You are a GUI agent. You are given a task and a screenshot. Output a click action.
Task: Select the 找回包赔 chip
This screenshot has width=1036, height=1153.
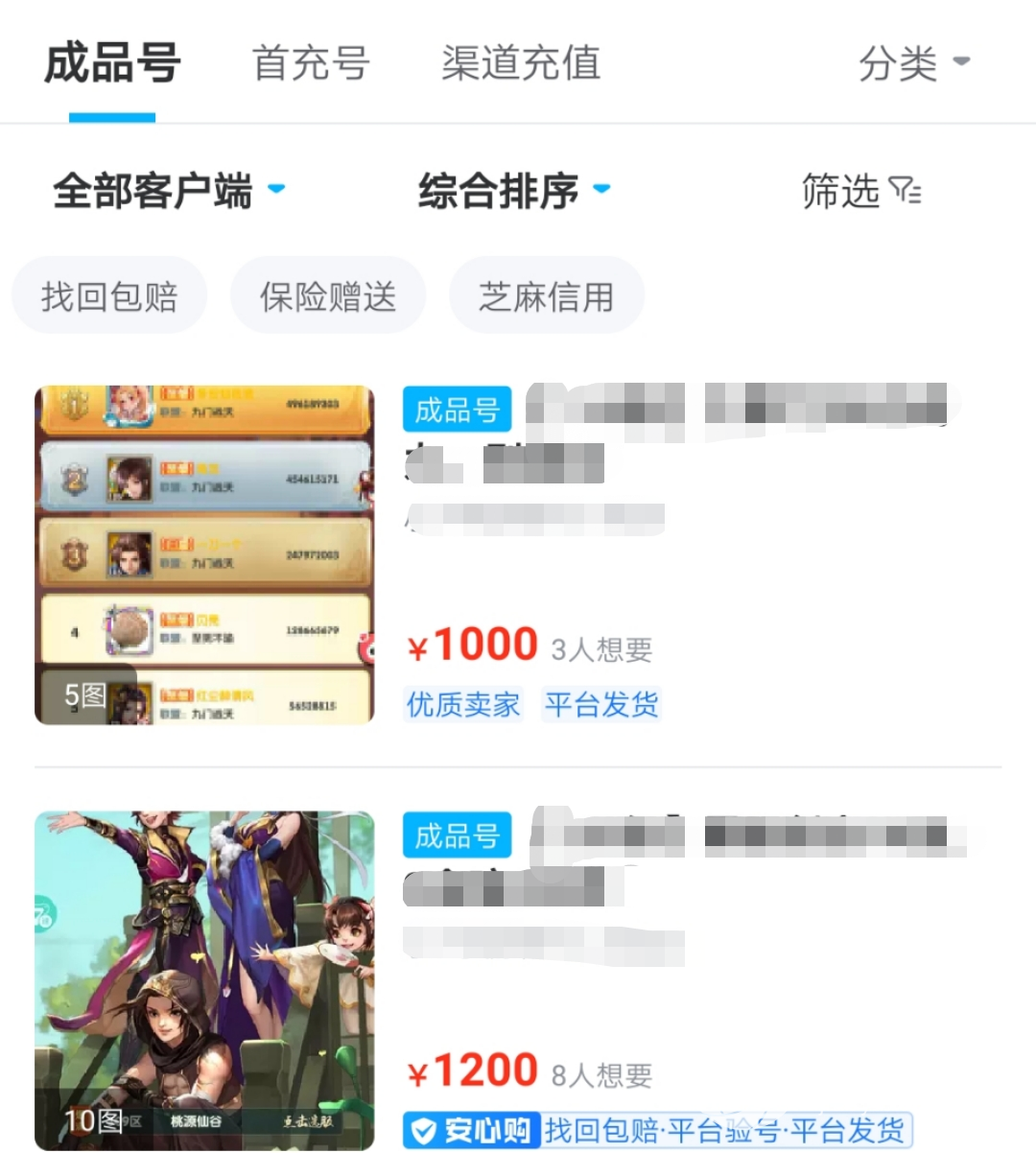click(x=109, y=296)
